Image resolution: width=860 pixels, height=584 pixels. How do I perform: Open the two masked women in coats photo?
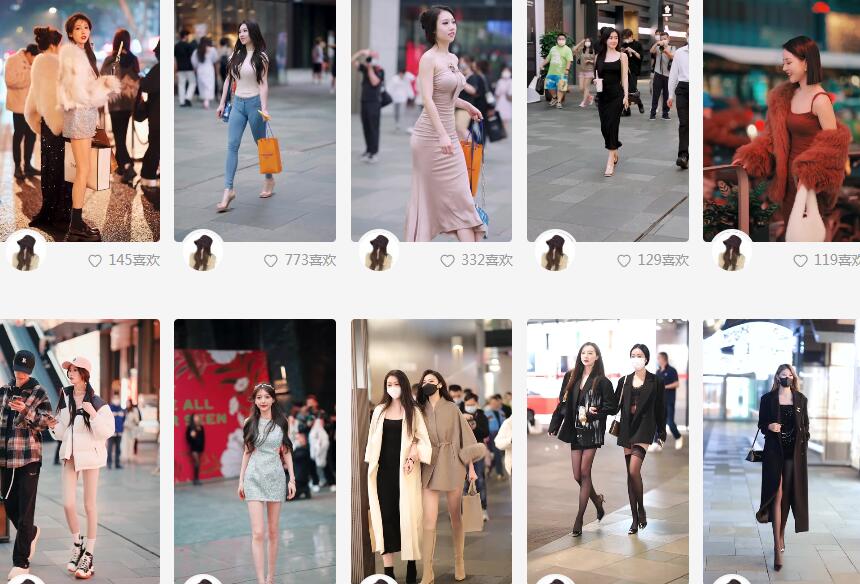(431, 450)
